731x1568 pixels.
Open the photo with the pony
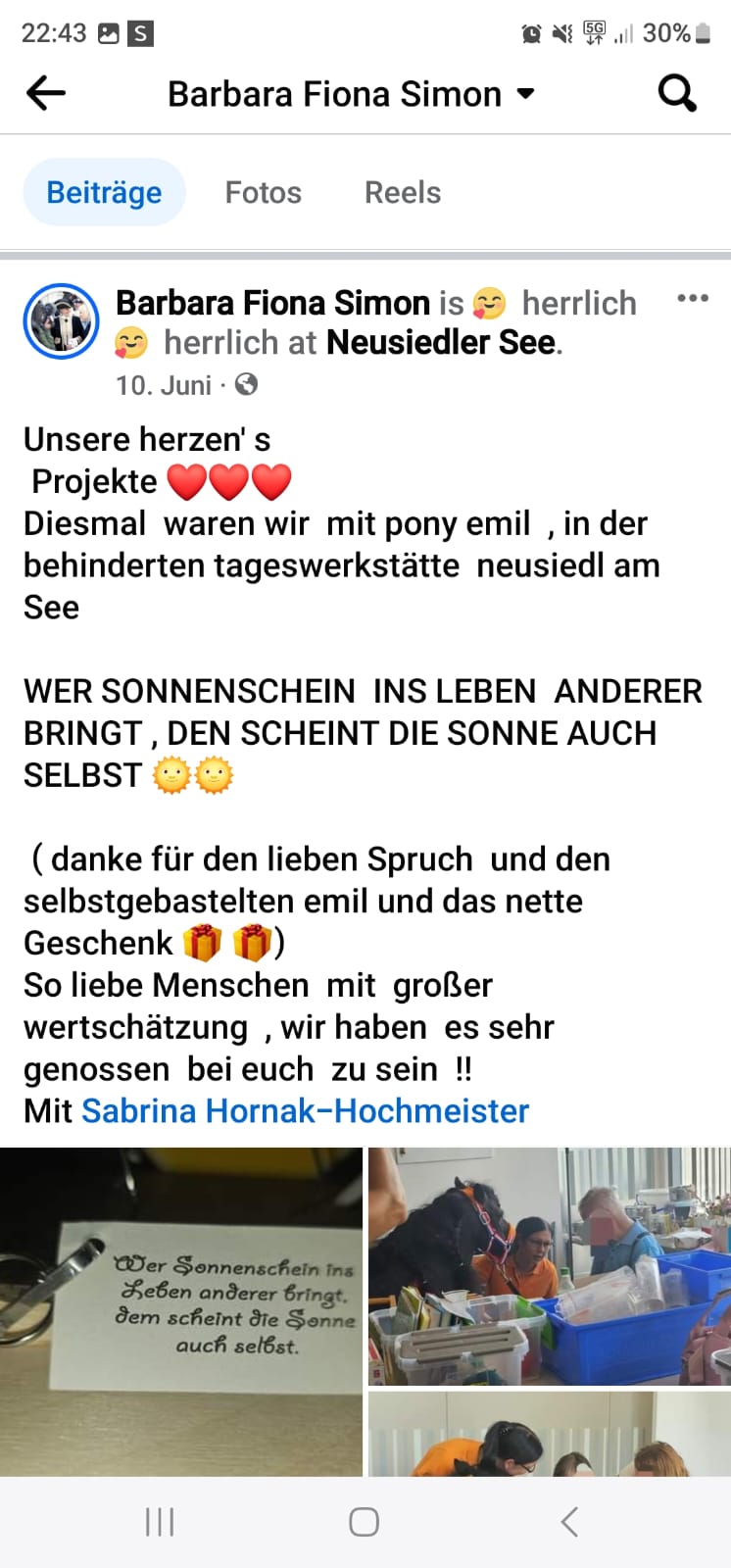[549, 1266]
